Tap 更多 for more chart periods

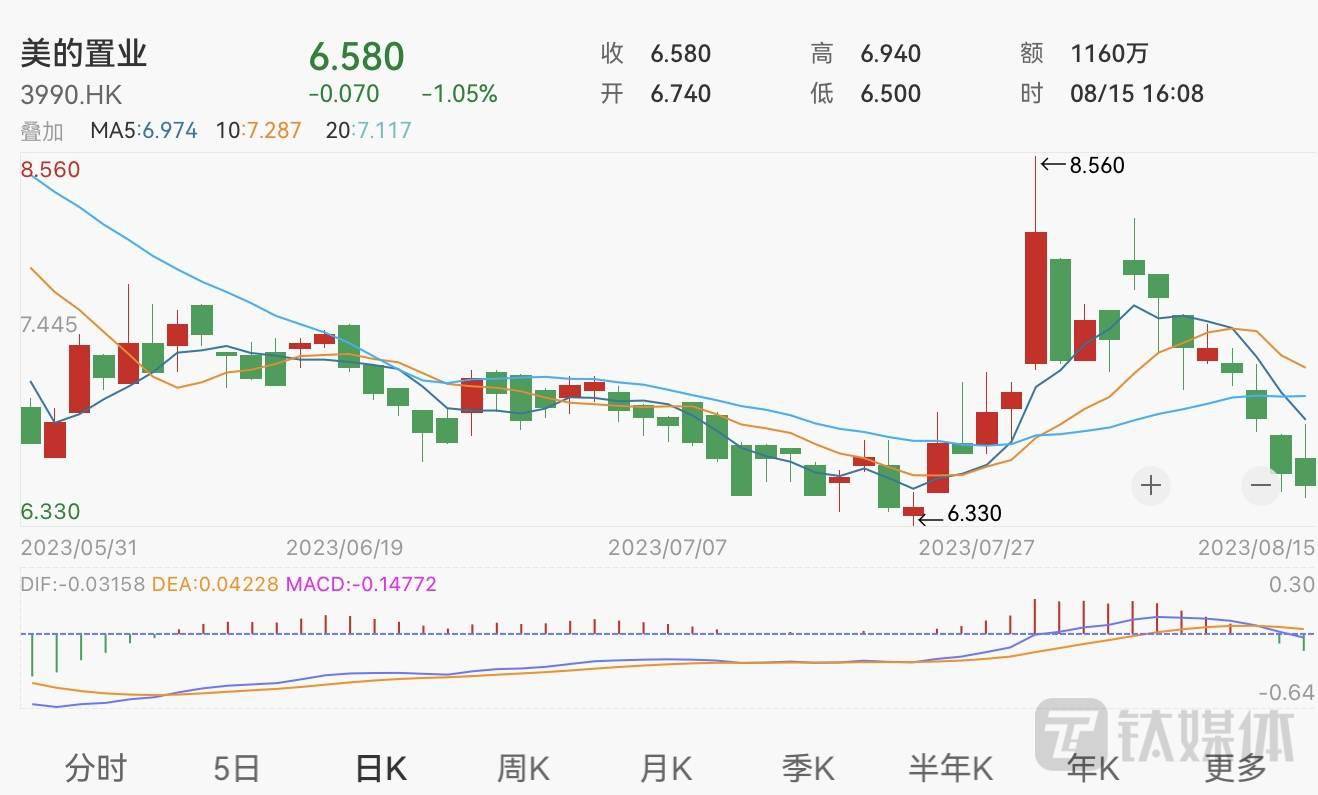pos(1235,768)
